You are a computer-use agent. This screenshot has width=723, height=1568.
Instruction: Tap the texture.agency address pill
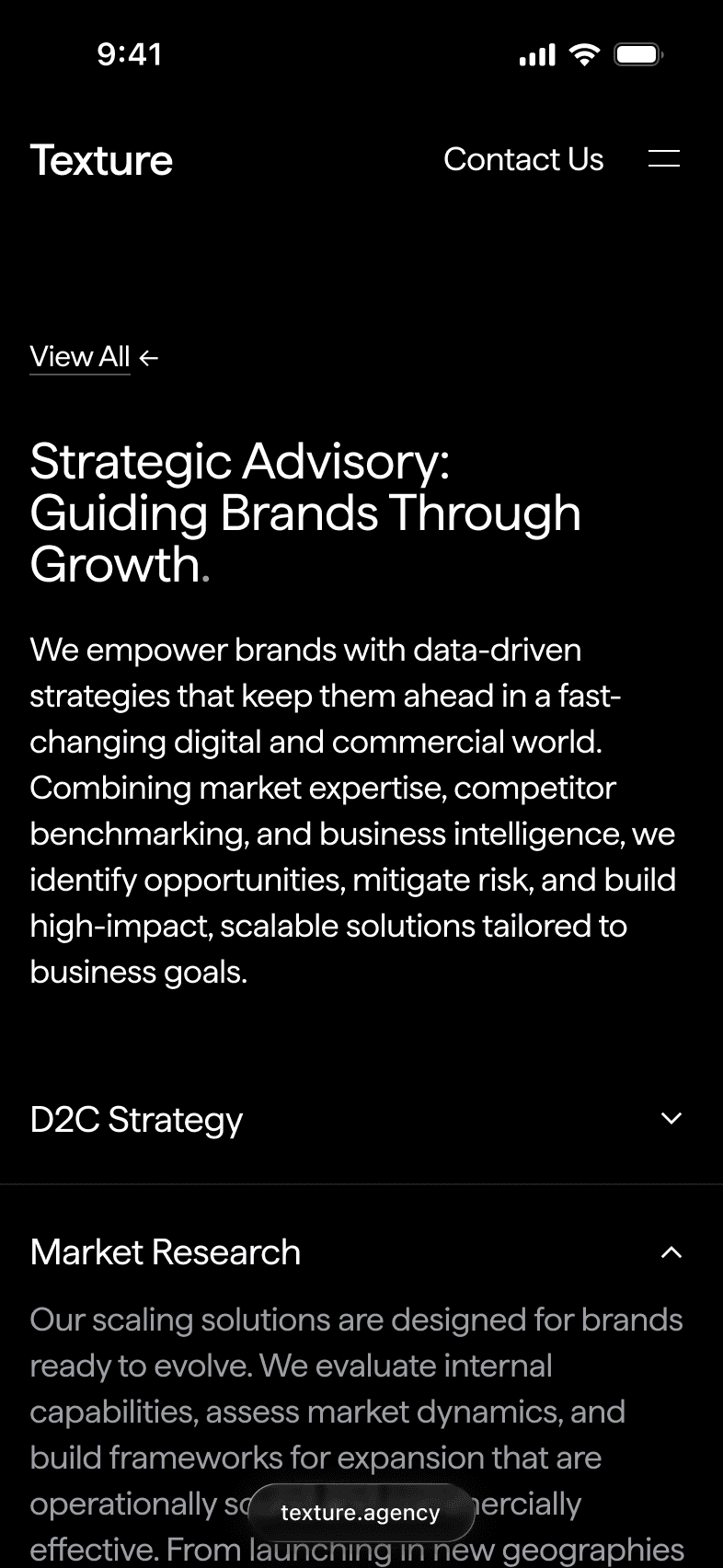pos(361,1512)
